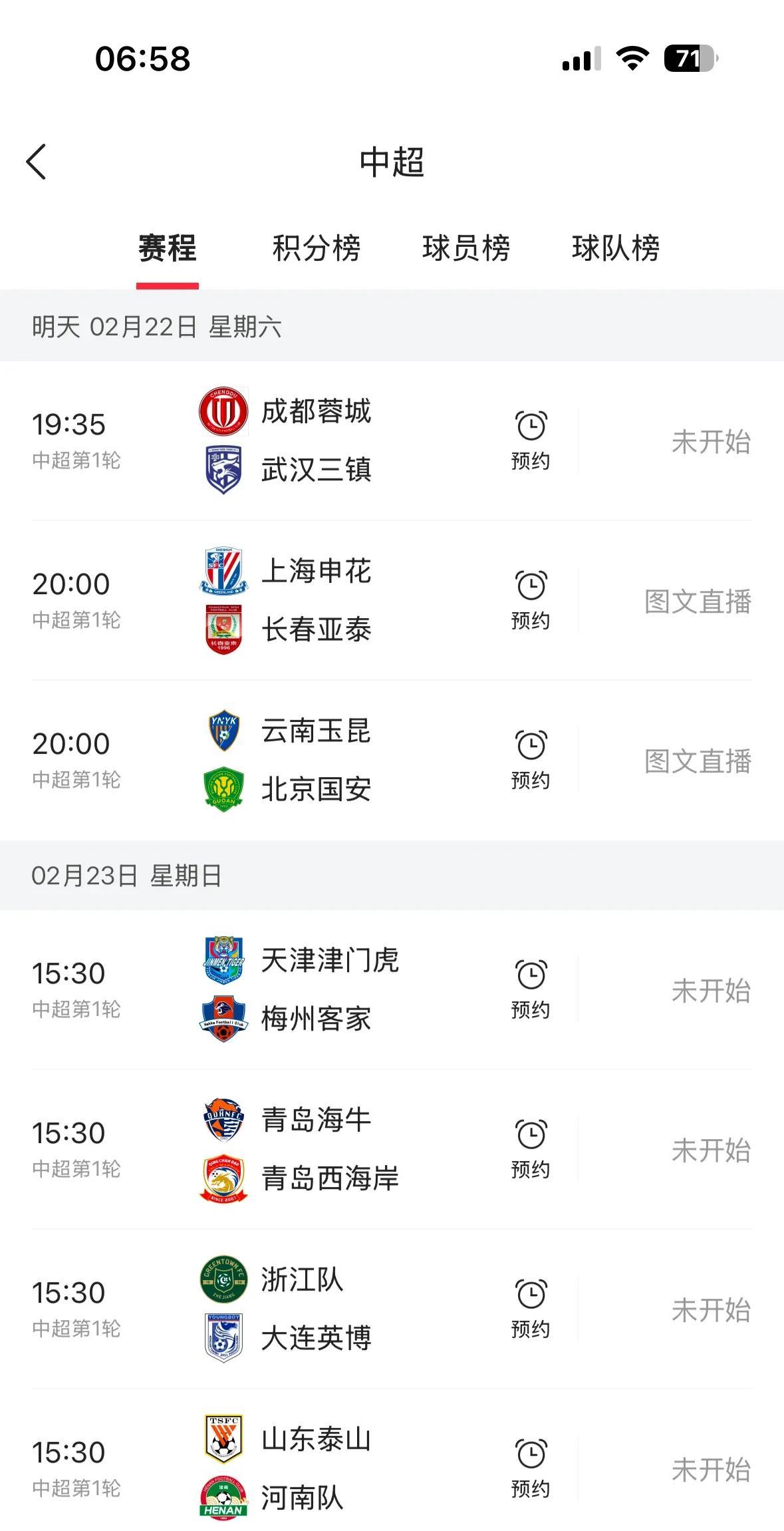Image resolution: width=784 pixels, height=1531 pixels.
Task: Tap 预约 for 云南玉昆 vs 北京国安
Action: tap(531, 760)
